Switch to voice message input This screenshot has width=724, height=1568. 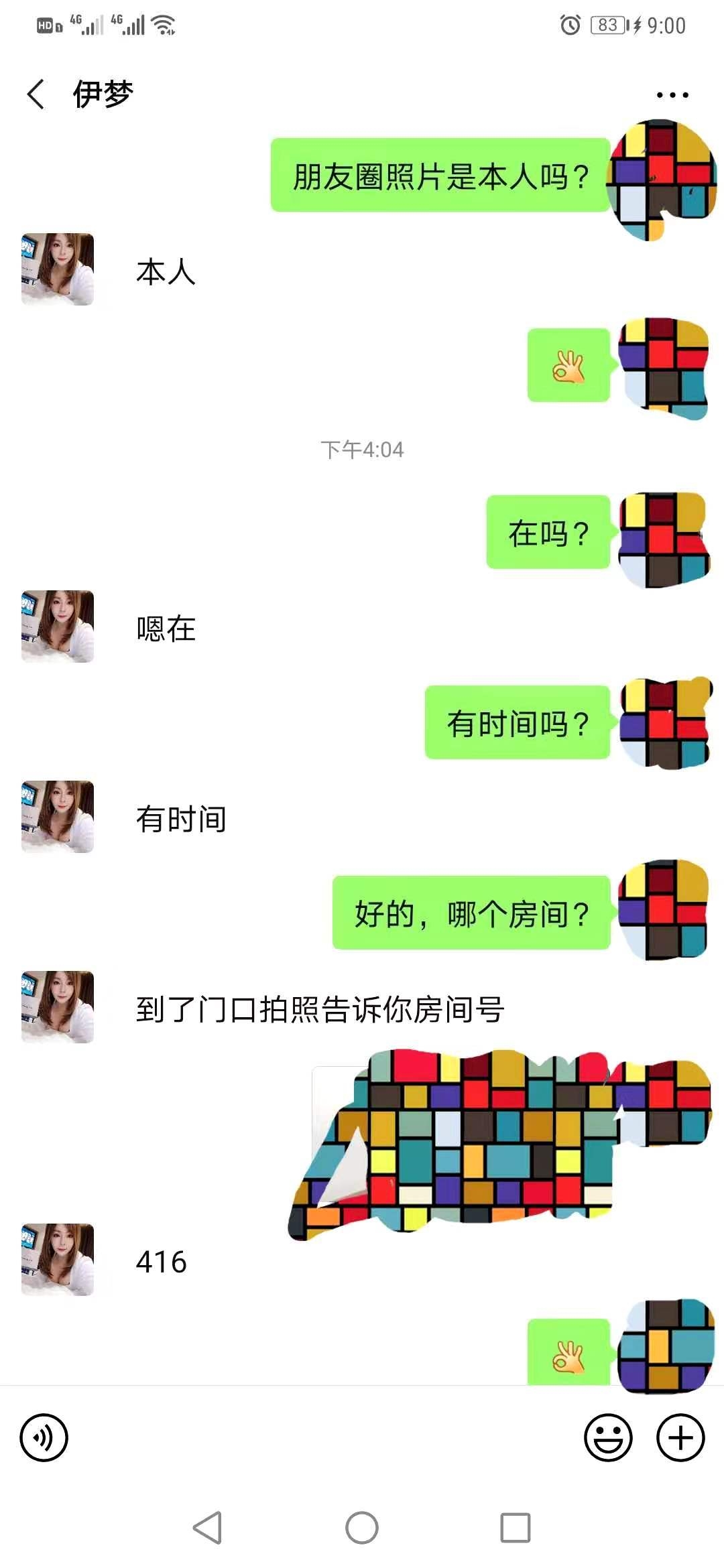(x=44, y=1437)
